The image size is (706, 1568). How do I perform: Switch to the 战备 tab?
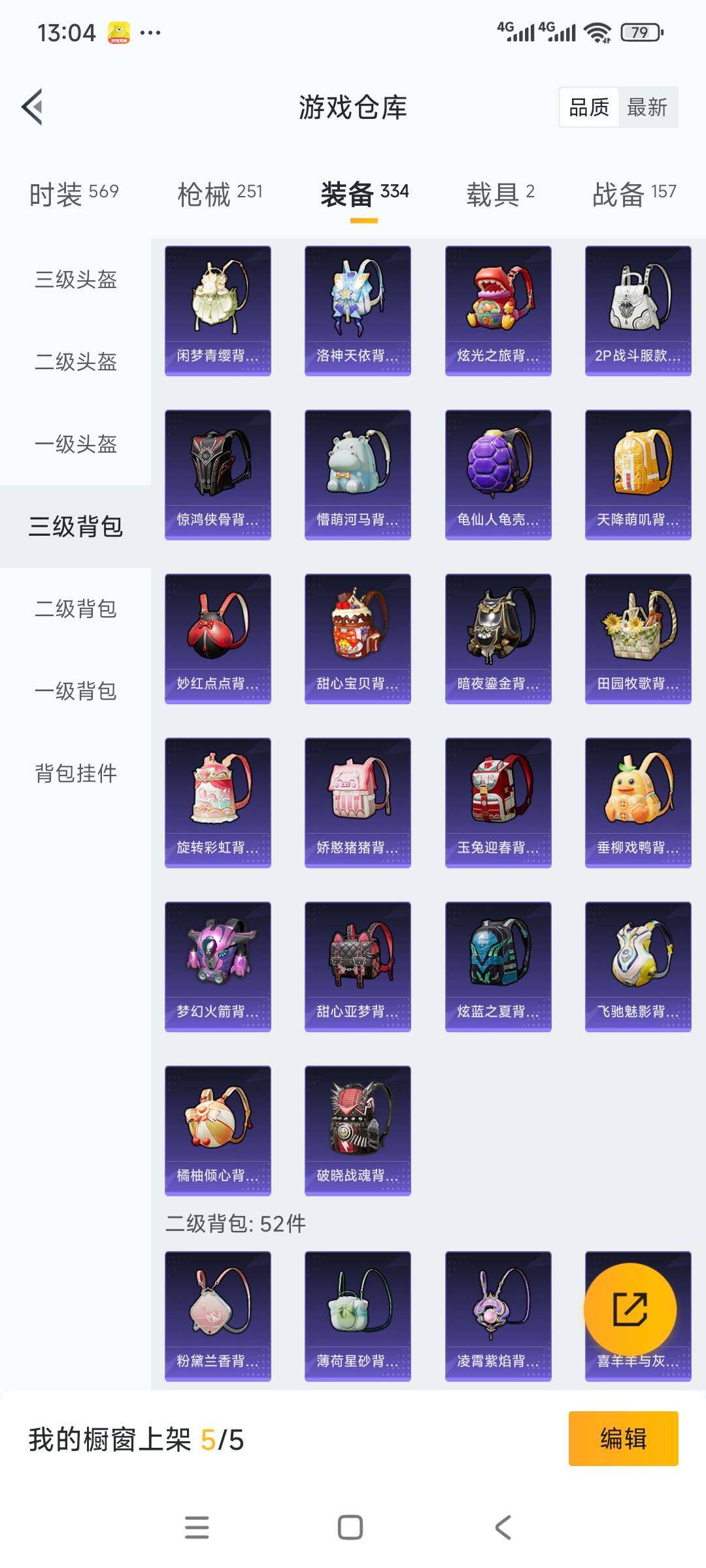(x=633, y=194)
